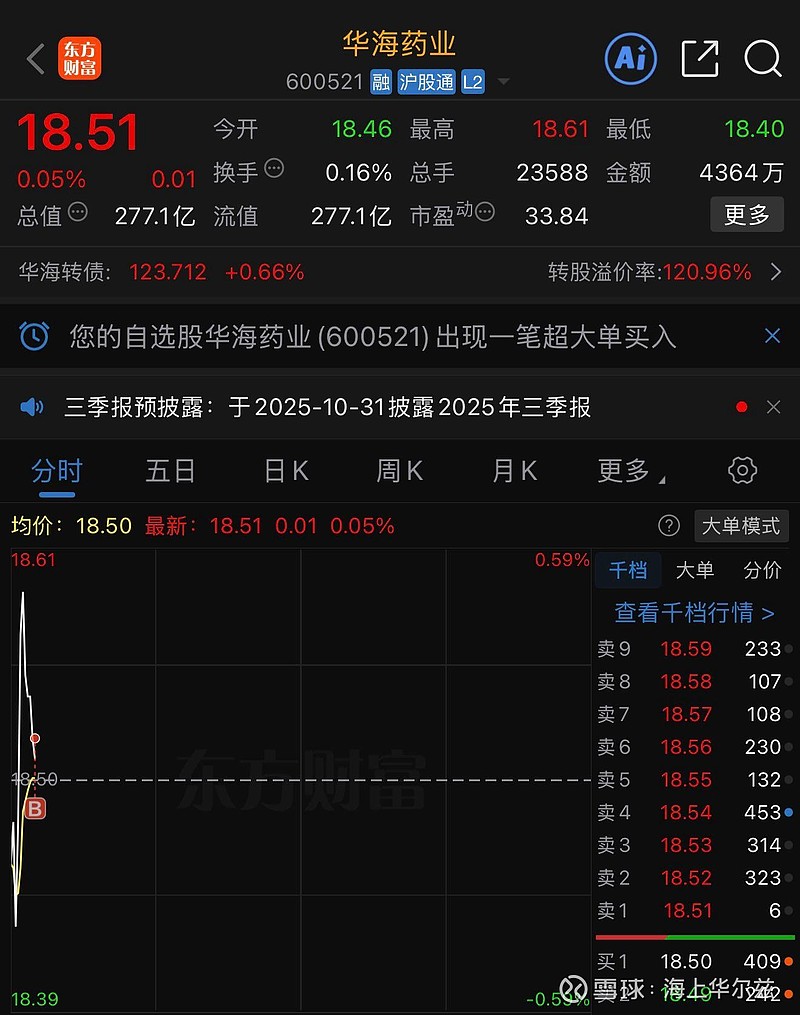Tap the 东方财富 logo

coord(80,59)
